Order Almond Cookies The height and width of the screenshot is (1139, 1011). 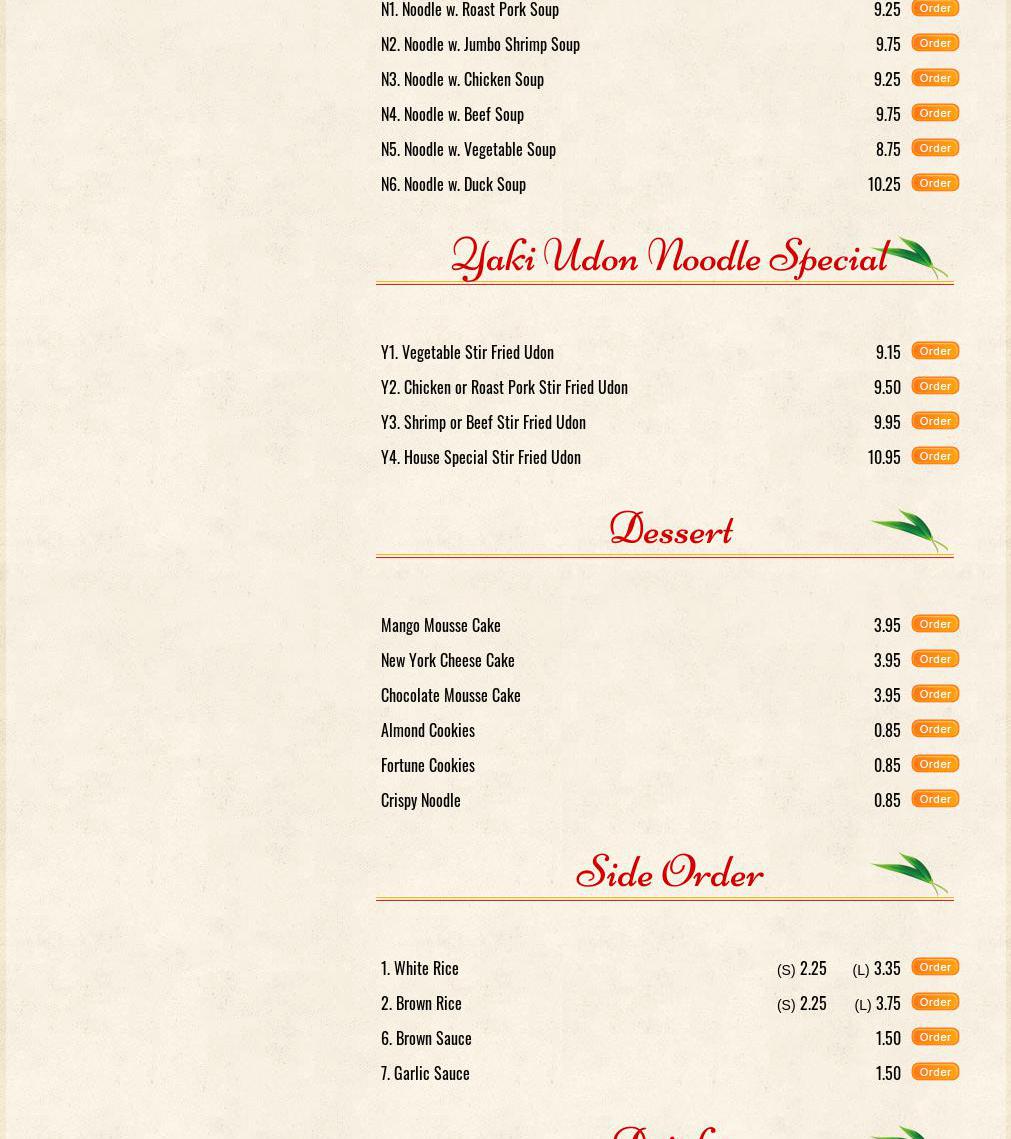(935, 729)
